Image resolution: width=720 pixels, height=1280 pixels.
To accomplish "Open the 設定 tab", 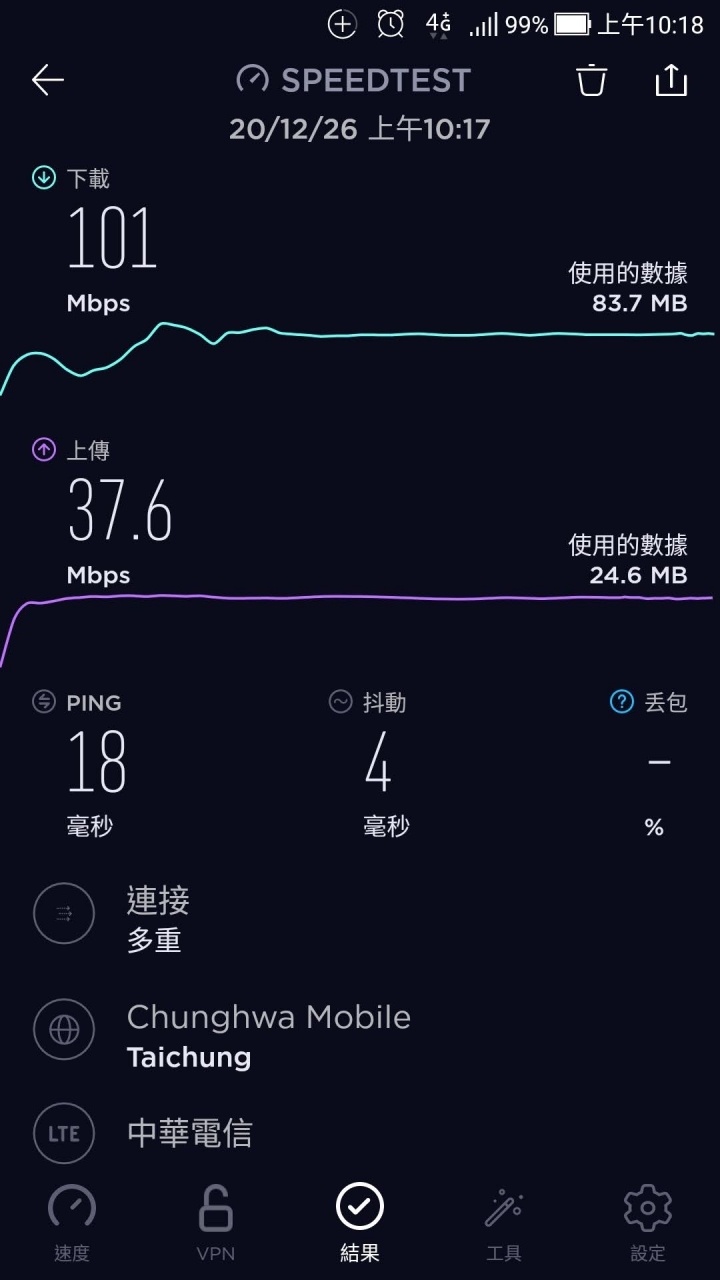I will point(648,1223).
